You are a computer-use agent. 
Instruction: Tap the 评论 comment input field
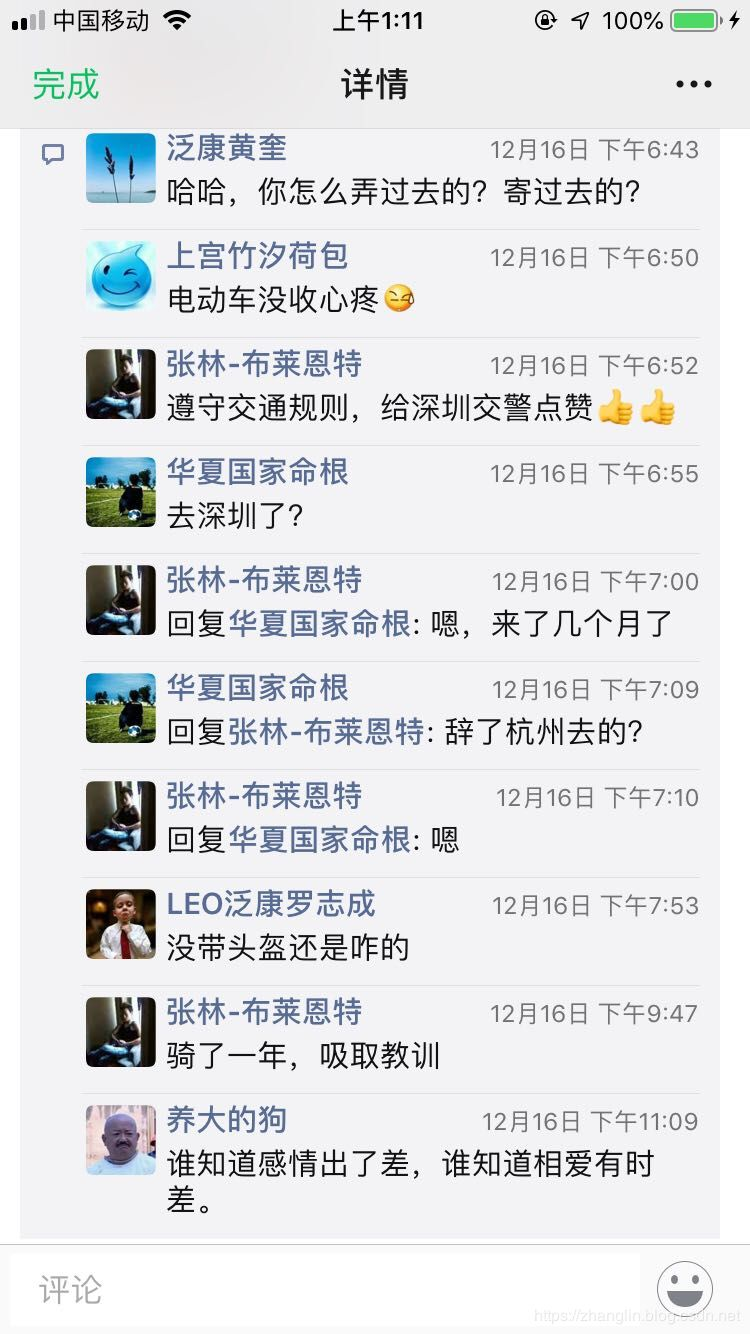coord(325,1289)
